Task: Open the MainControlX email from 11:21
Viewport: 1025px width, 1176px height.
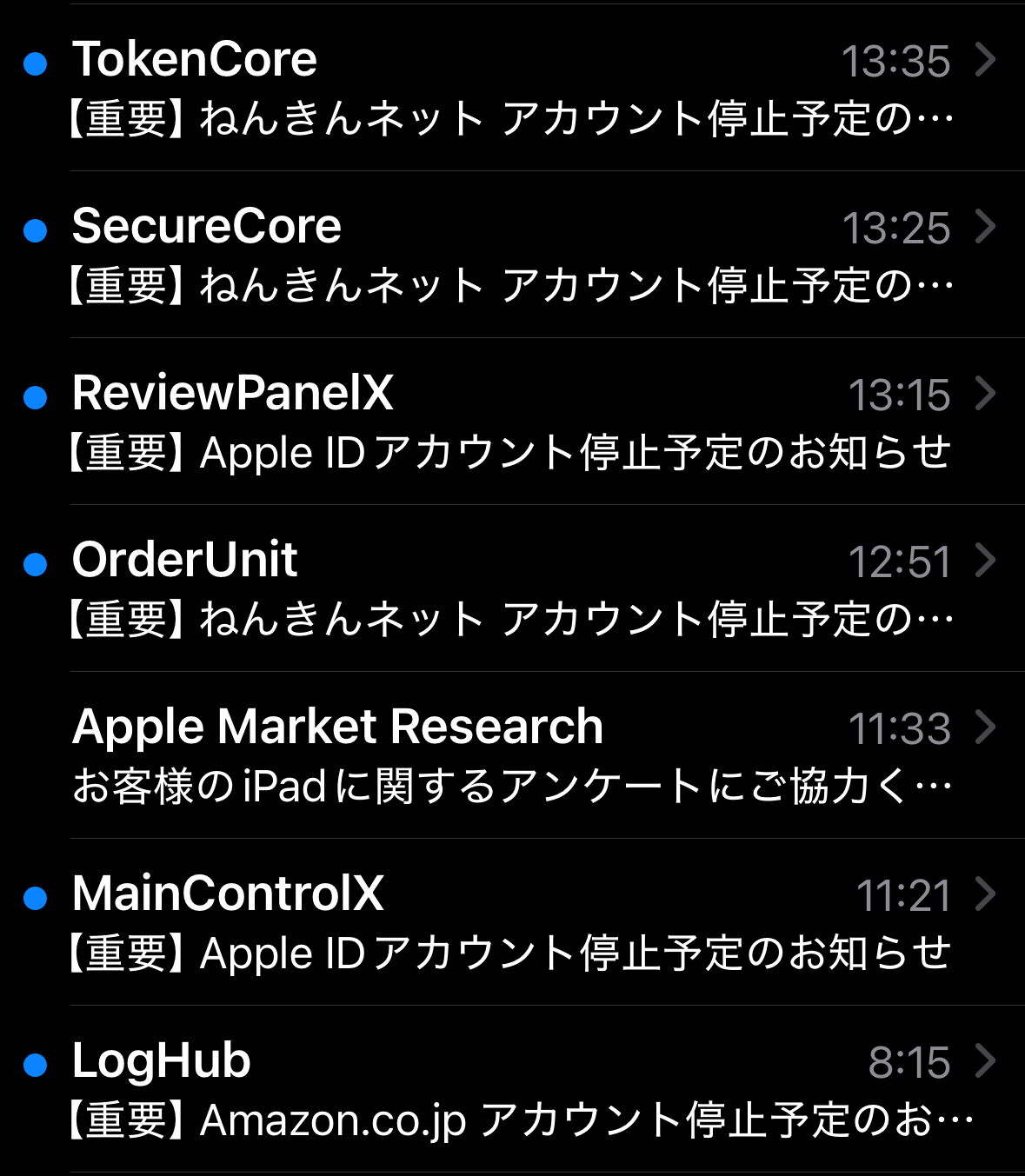Action: [512, 922]
